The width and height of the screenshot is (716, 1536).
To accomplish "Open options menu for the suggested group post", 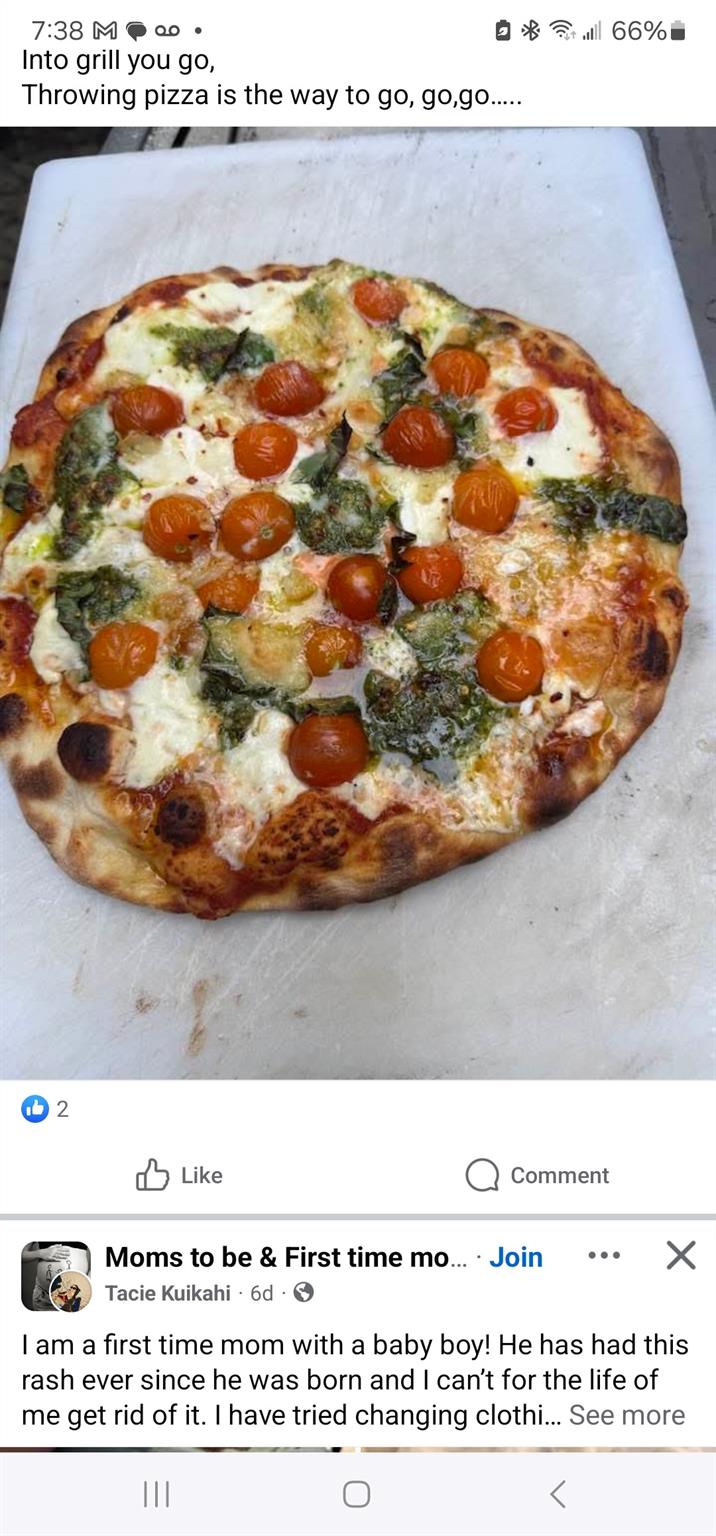I will point(603,1255).
